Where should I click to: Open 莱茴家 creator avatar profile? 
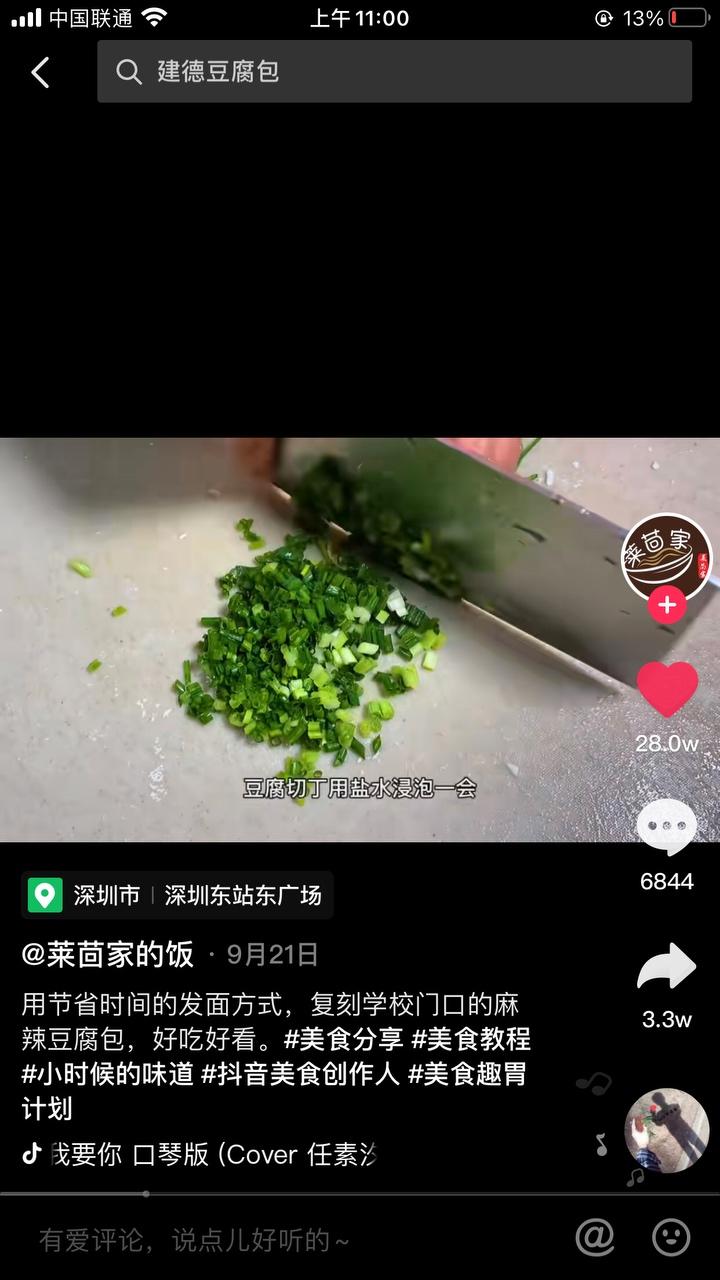click(x=667, y=558)
